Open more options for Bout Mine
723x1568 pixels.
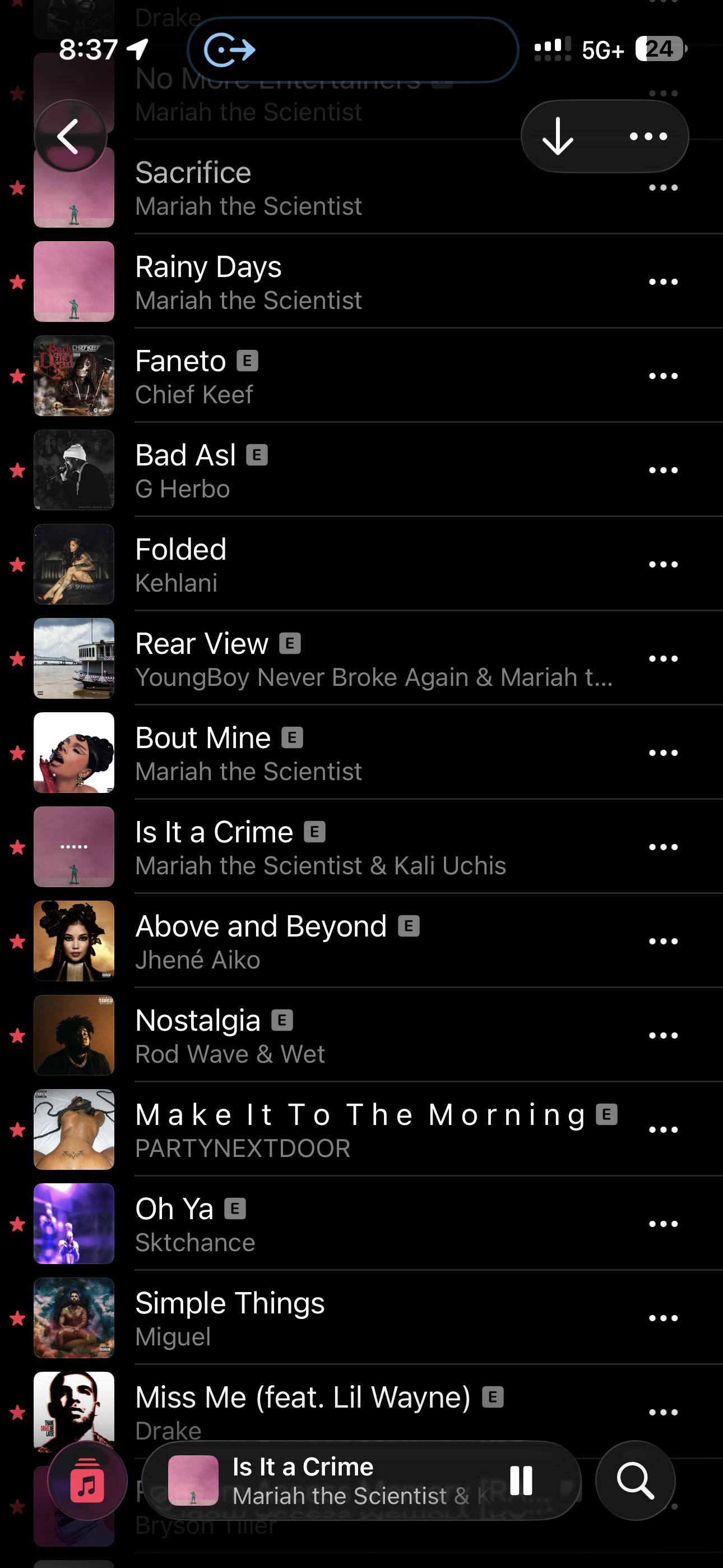click(x=662, y=753)
